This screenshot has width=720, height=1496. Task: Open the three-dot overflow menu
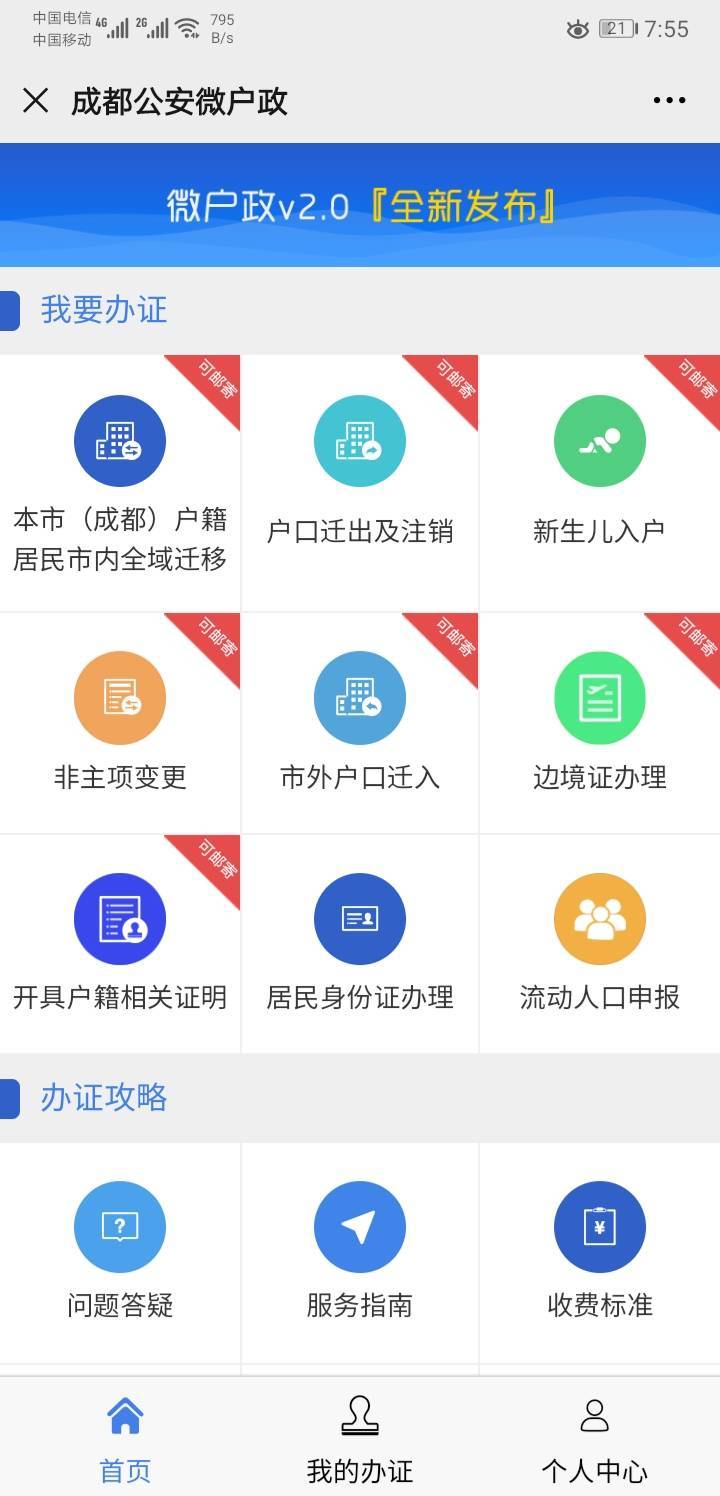pyautogui.click(x=669, y=100)
